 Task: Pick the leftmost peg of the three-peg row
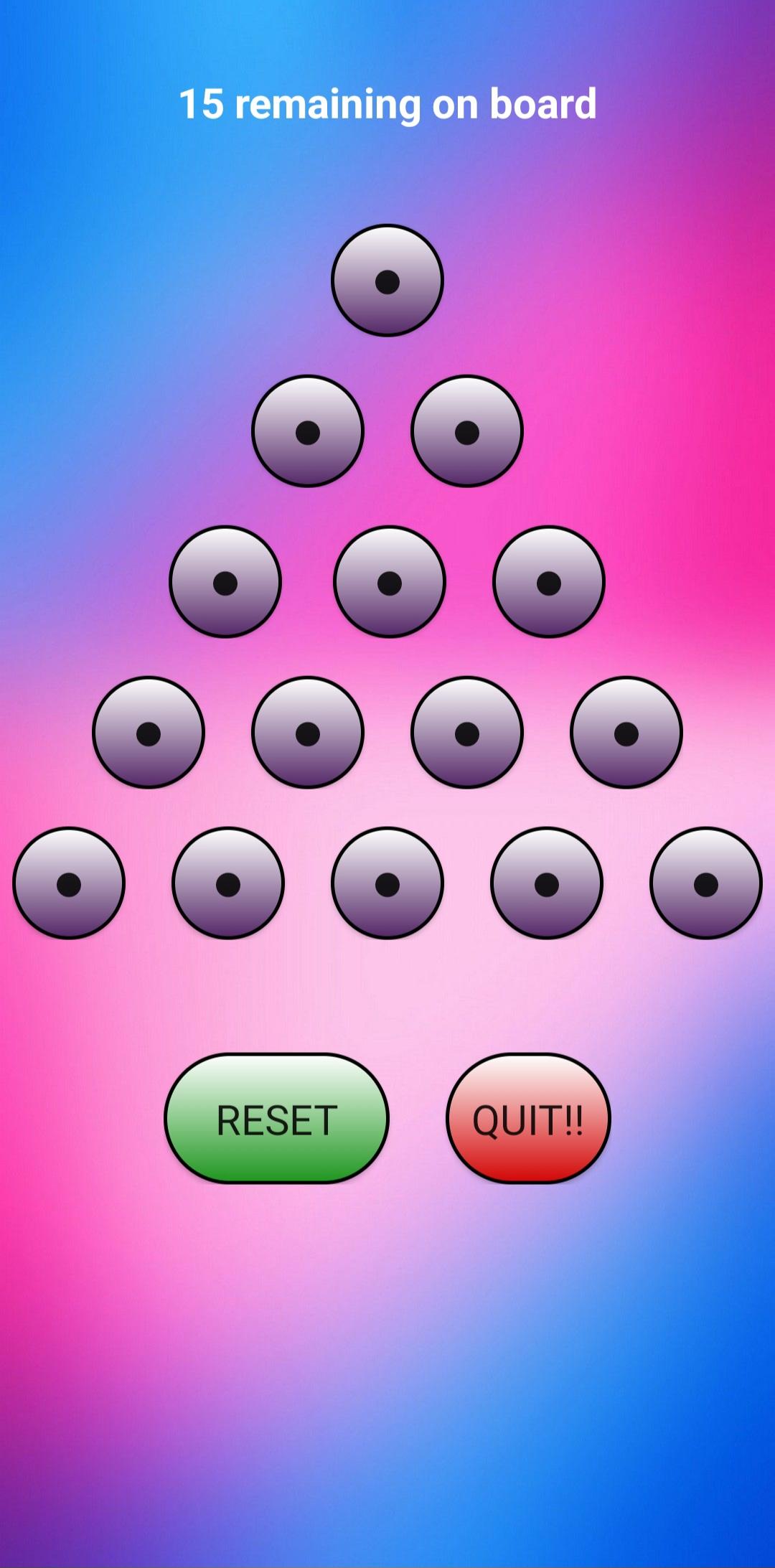225,582
